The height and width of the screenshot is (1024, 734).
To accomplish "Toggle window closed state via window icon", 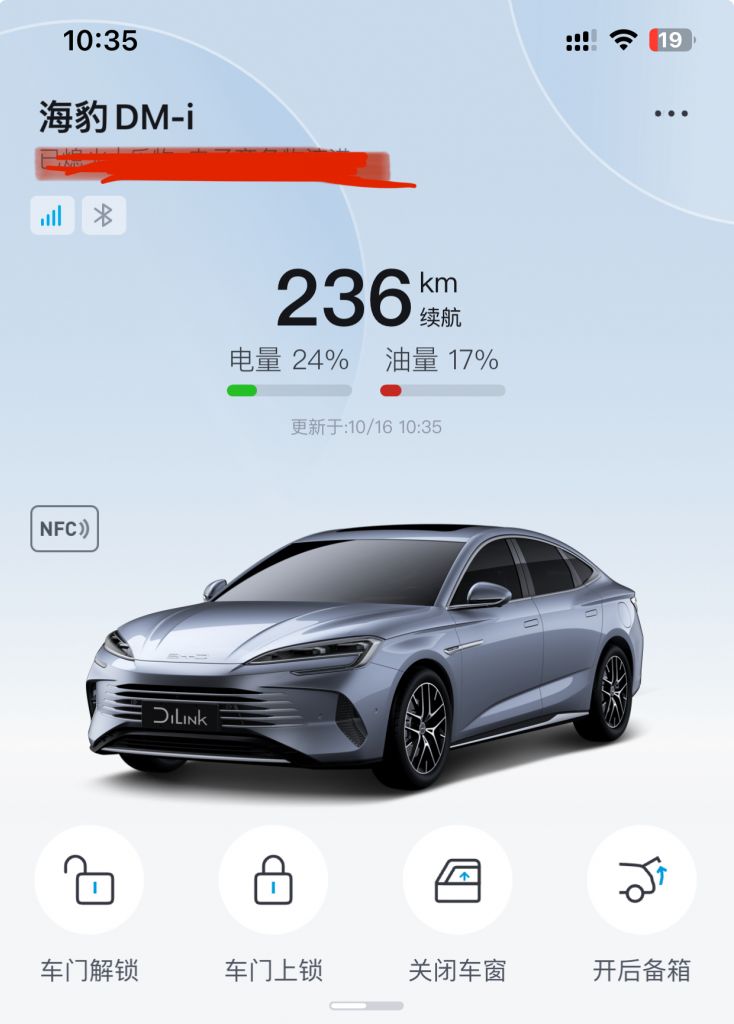I will click(456, 878).
